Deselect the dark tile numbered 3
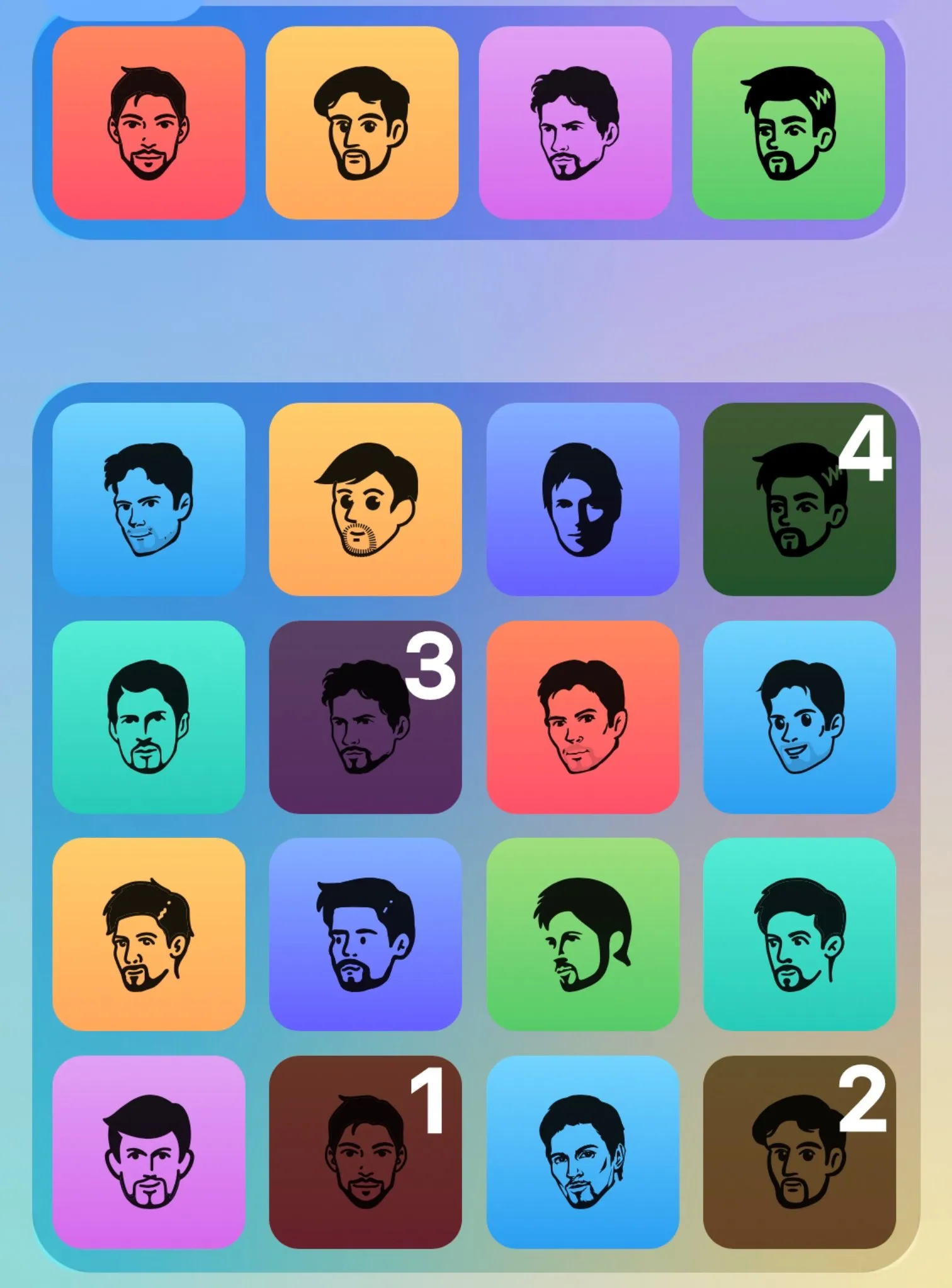 tap(365, 717)
